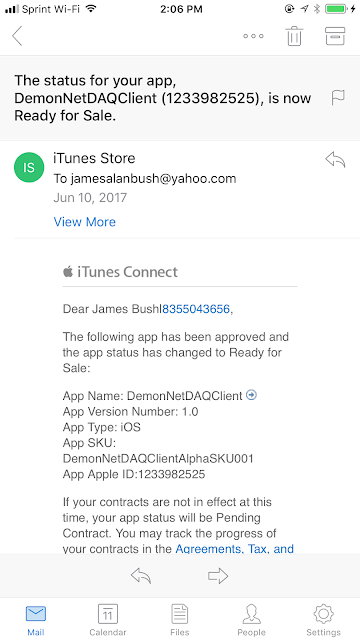Forward this email from the bottom toolbar
The height and width of the screenshot is (640, 360).
pyautogui.click(x=218, y=576)
